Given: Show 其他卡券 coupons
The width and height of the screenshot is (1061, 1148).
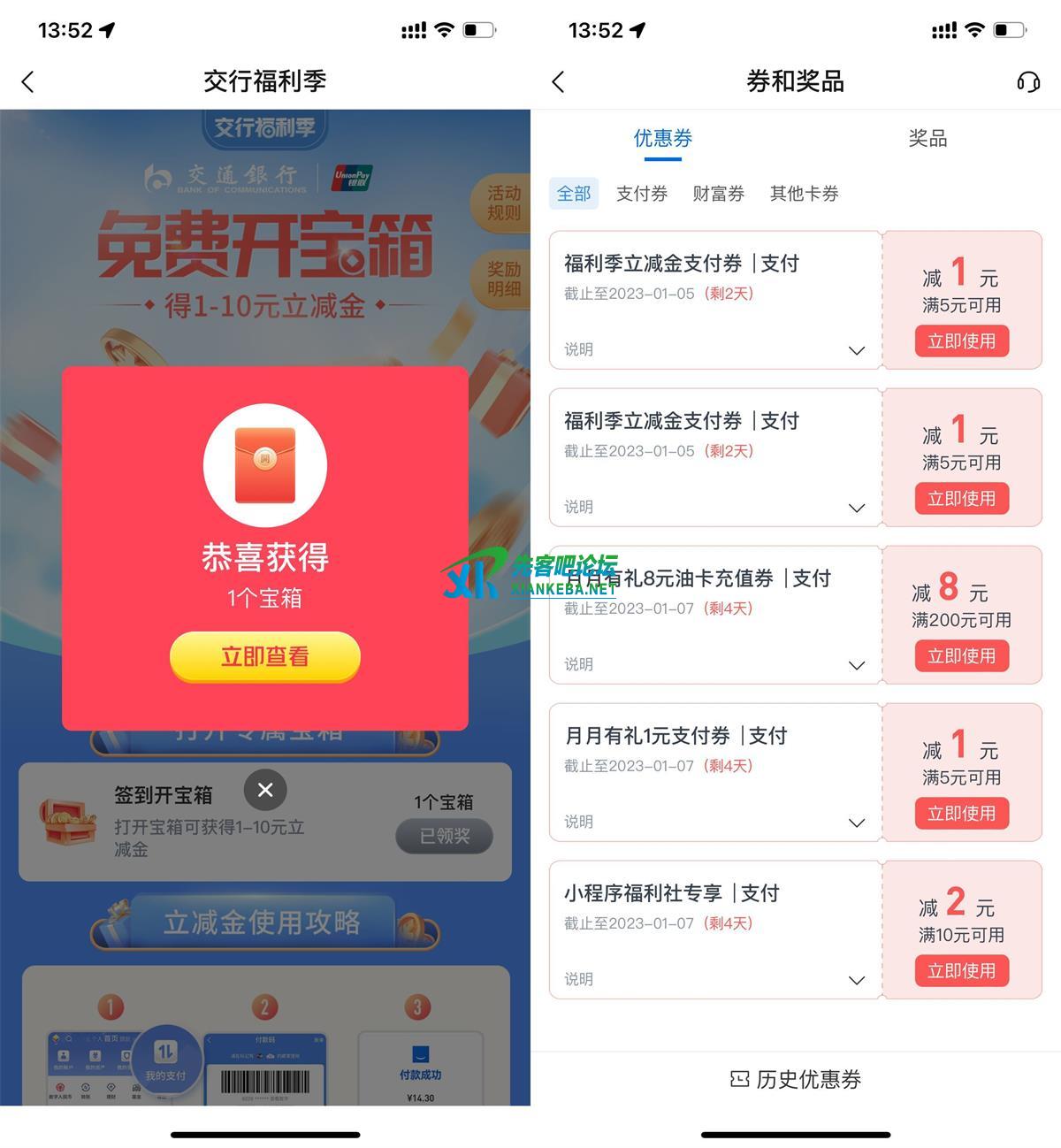Looking at the screenshot, I should pyautogui.click(x=804, y=194).
